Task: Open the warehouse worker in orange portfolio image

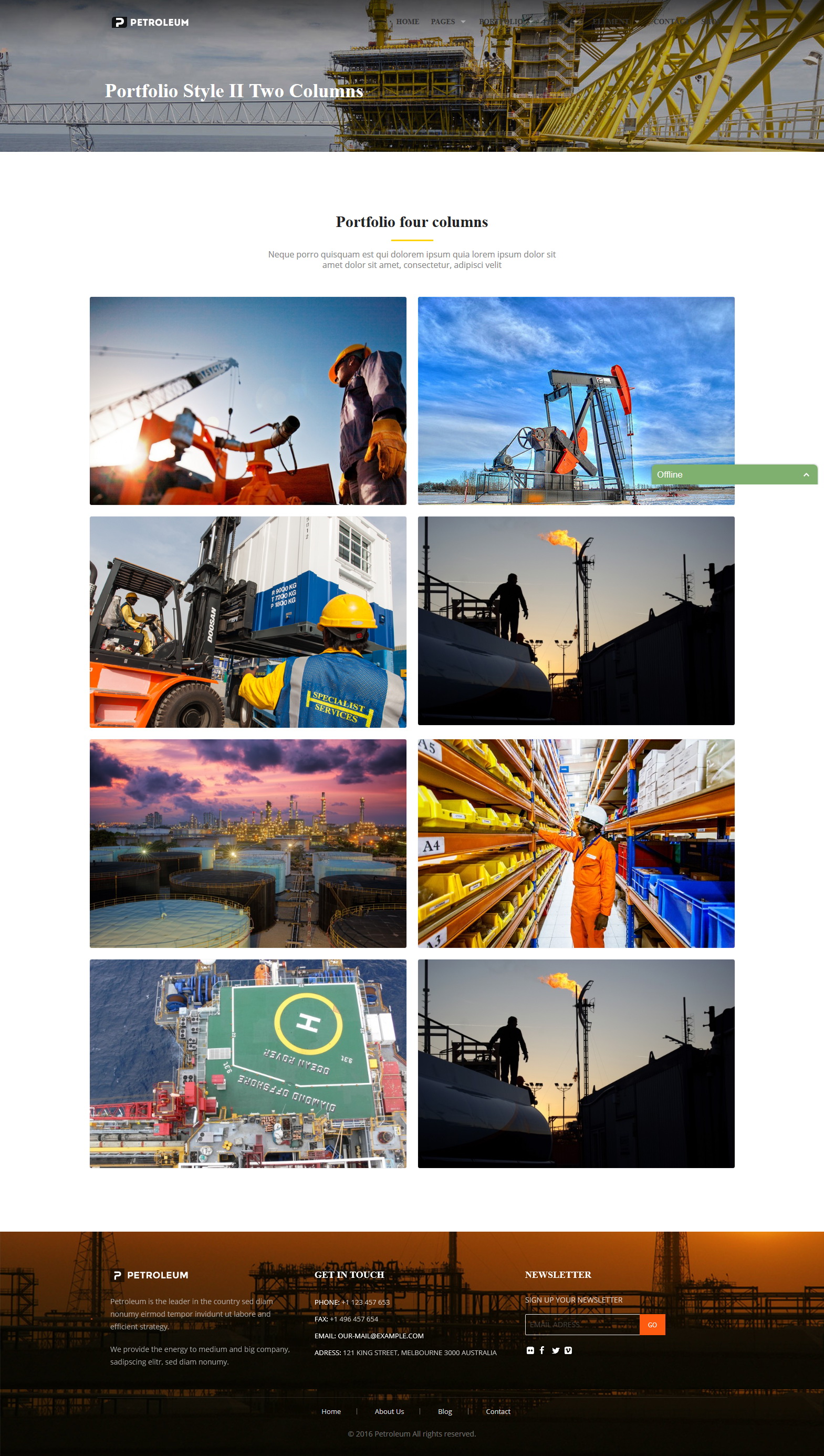Action: tap(576, 843)
